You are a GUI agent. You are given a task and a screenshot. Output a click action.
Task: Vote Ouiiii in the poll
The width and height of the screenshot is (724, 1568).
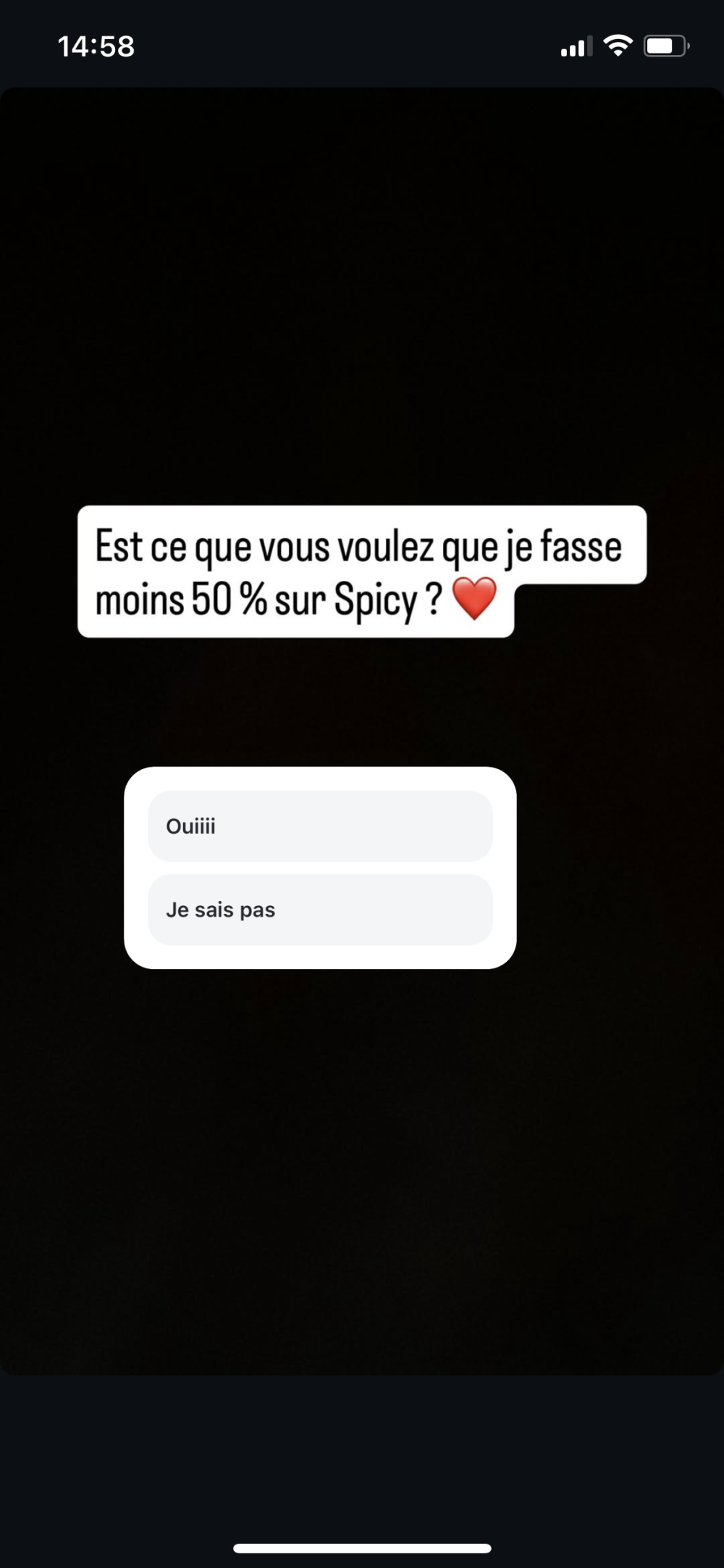tap(320, 826)
